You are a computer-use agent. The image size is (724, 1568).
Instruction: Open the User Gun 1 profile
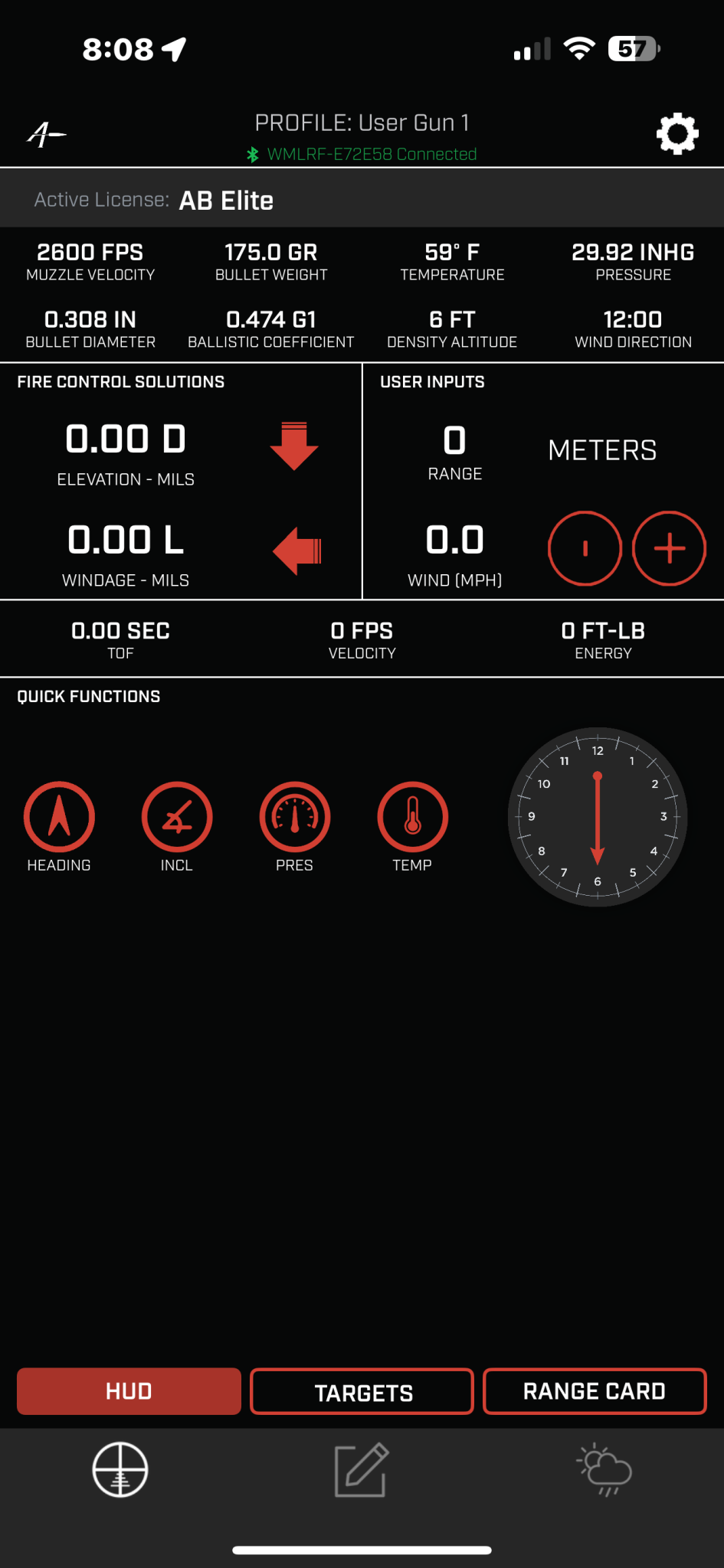pos(362,122)
